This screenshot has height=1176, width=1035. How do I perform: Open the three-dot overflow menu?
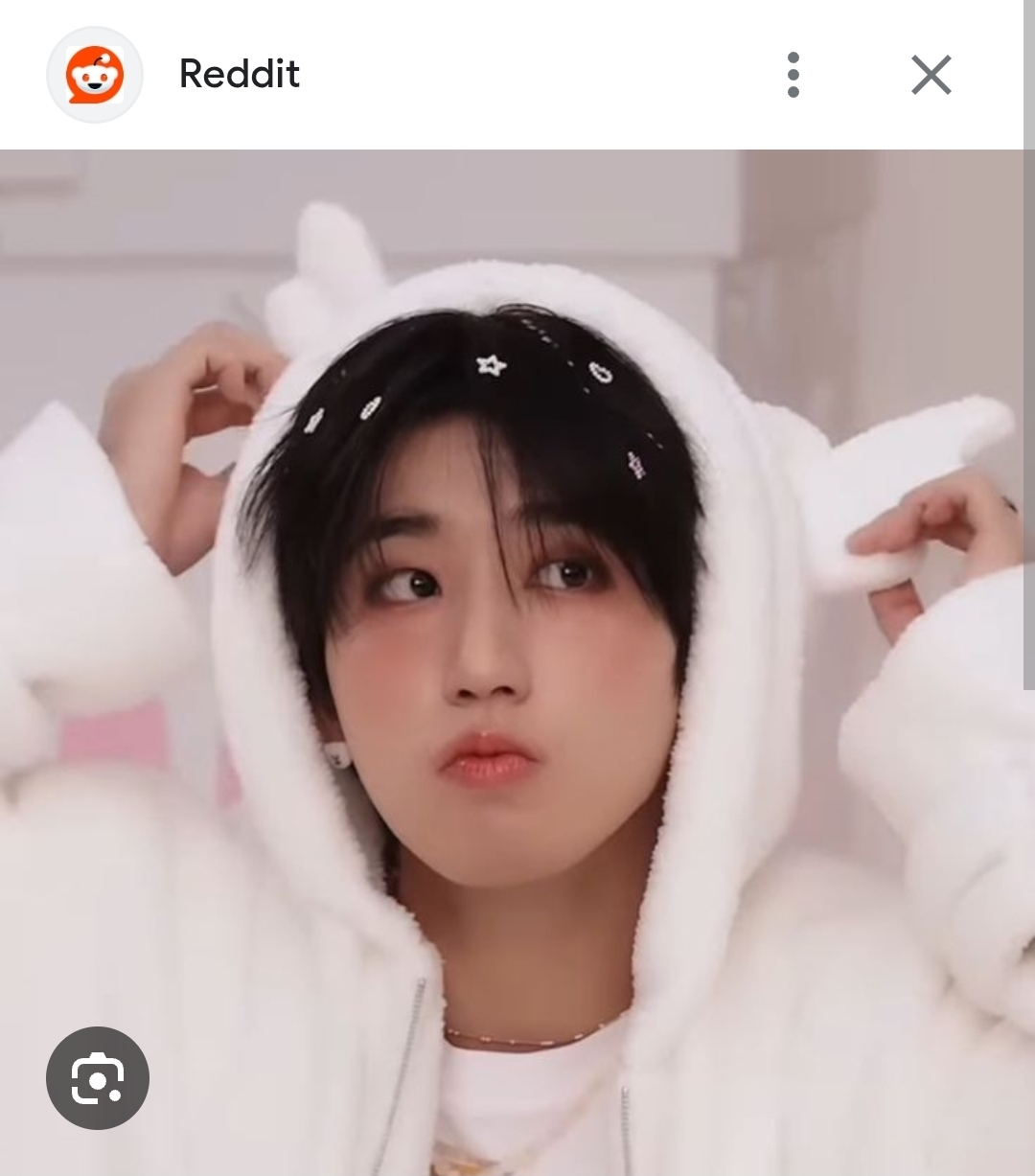(x=793, y=75)
